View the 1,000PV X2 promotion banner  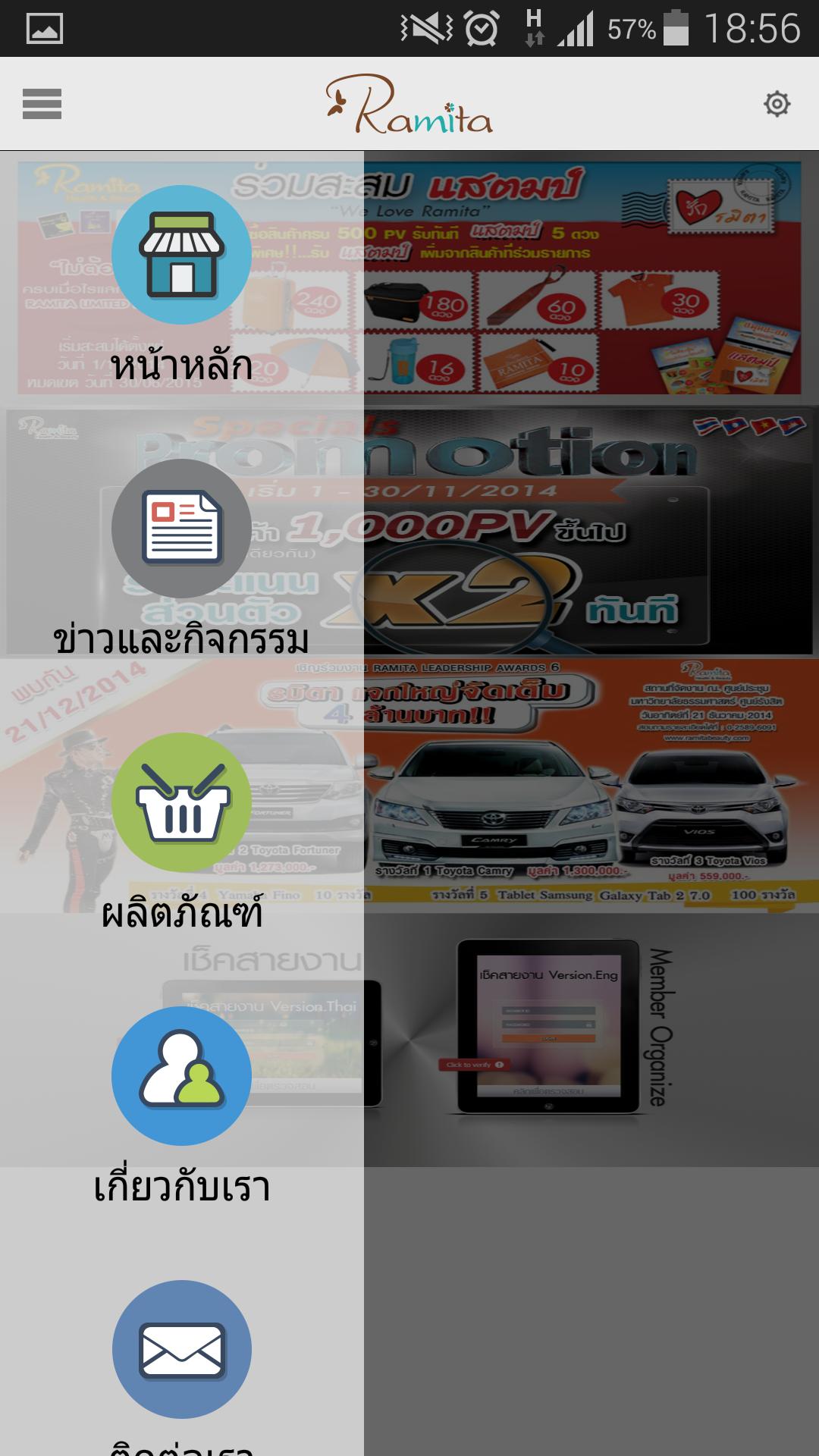point(584,532)
